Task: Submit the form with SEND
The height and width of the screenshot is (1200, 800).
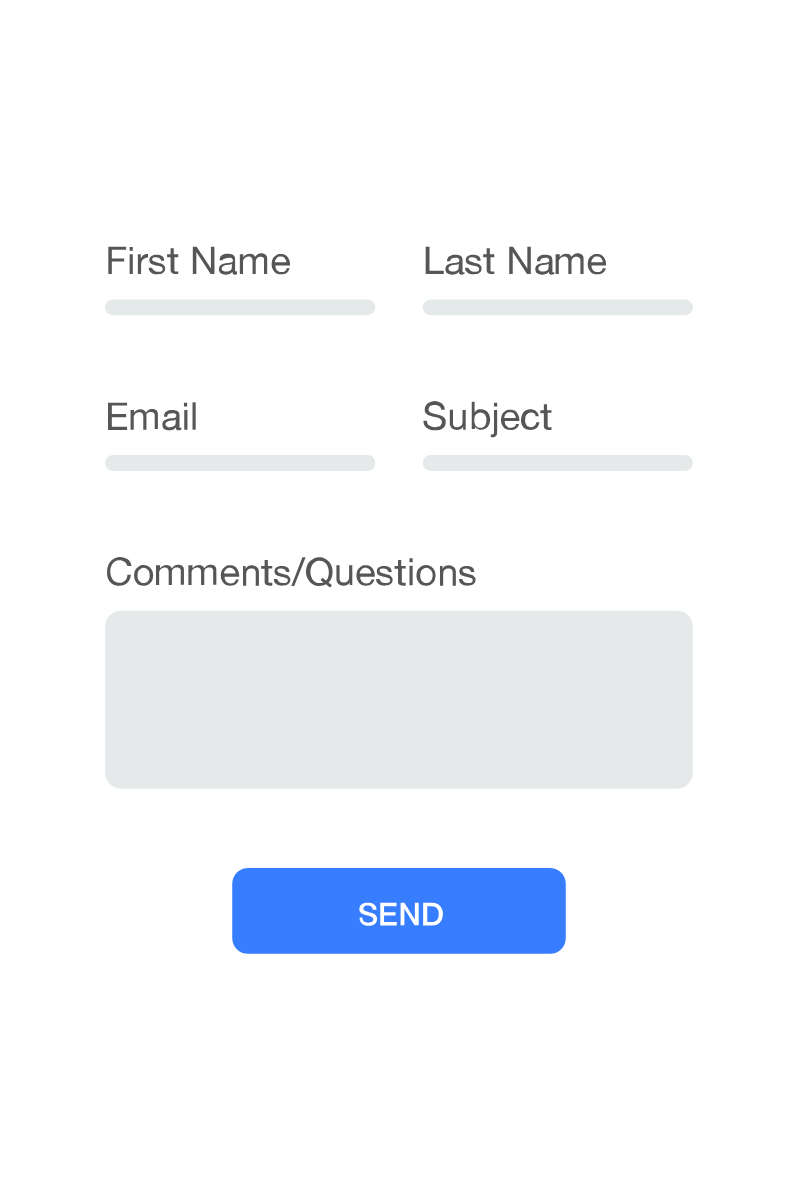Action: click(398, 911)
